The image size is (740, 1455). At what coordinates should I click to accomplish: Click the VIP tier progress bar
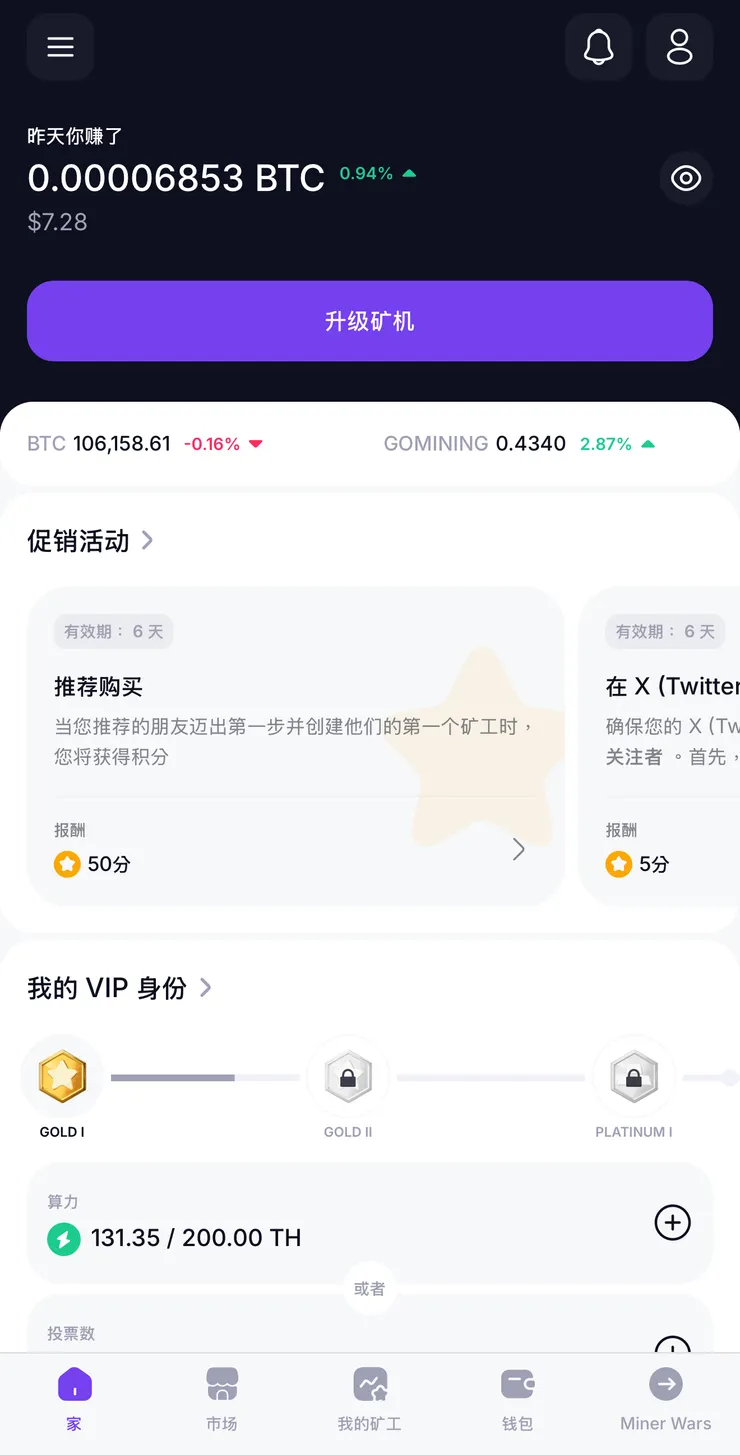(200, 1078)
